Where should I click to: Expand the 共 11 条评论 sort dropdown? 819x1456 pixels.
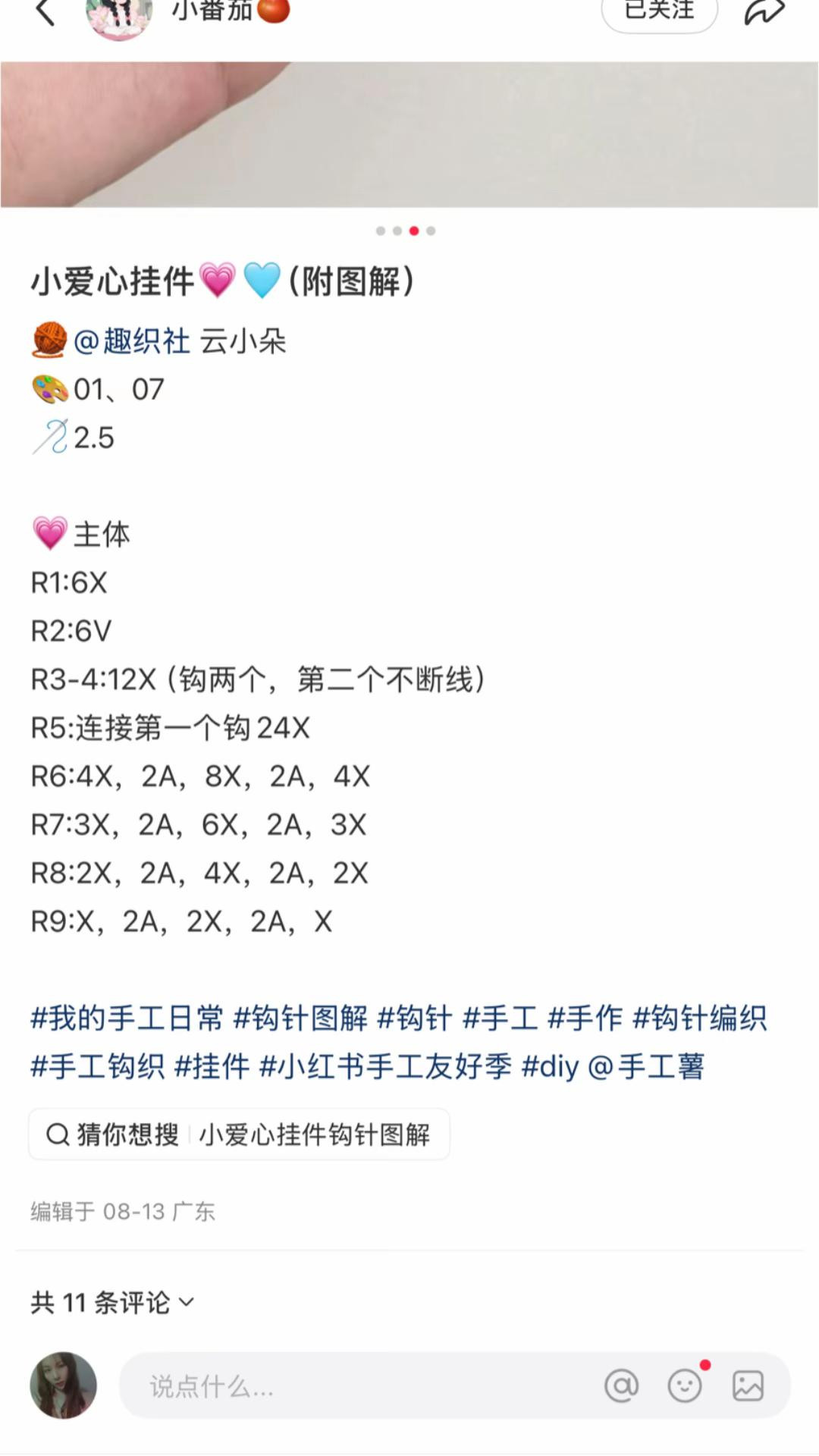[113, 1303]
